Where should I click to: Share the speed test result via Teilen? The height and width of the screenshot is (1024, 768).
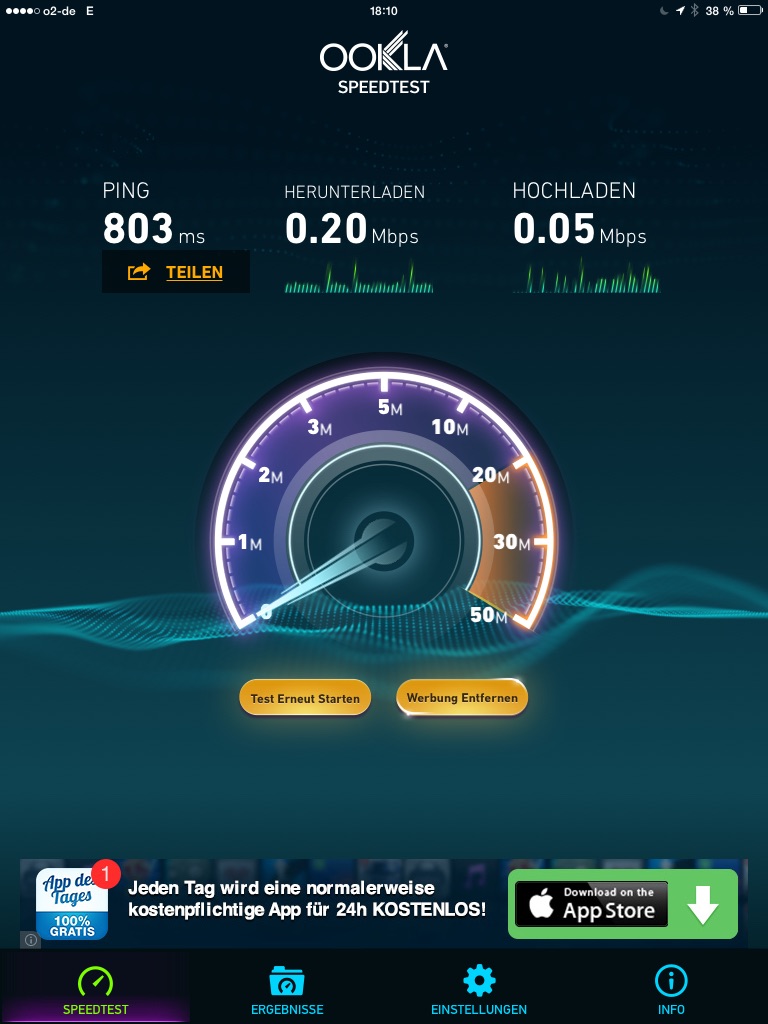pos(176,272)
